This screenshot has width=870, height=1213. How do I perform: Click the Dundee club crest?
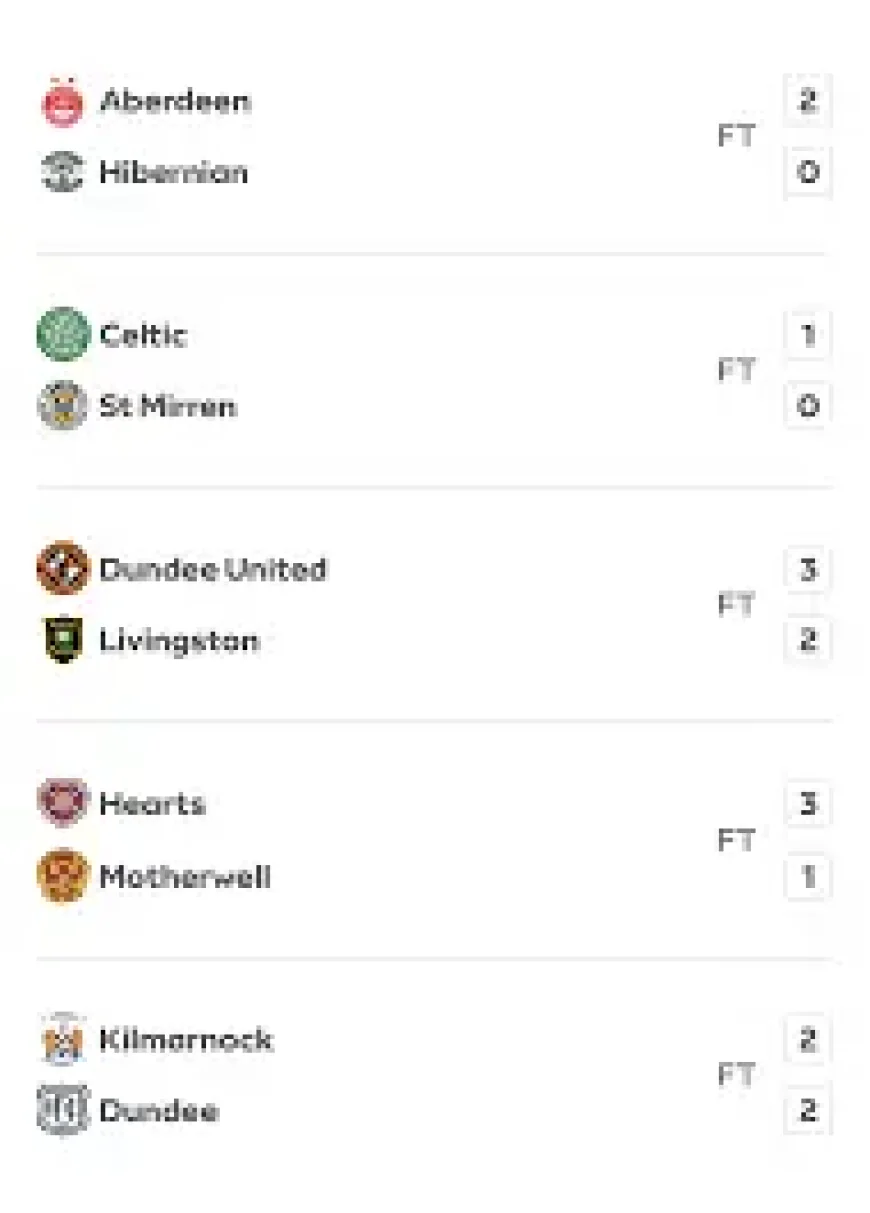click(63, 1110)
